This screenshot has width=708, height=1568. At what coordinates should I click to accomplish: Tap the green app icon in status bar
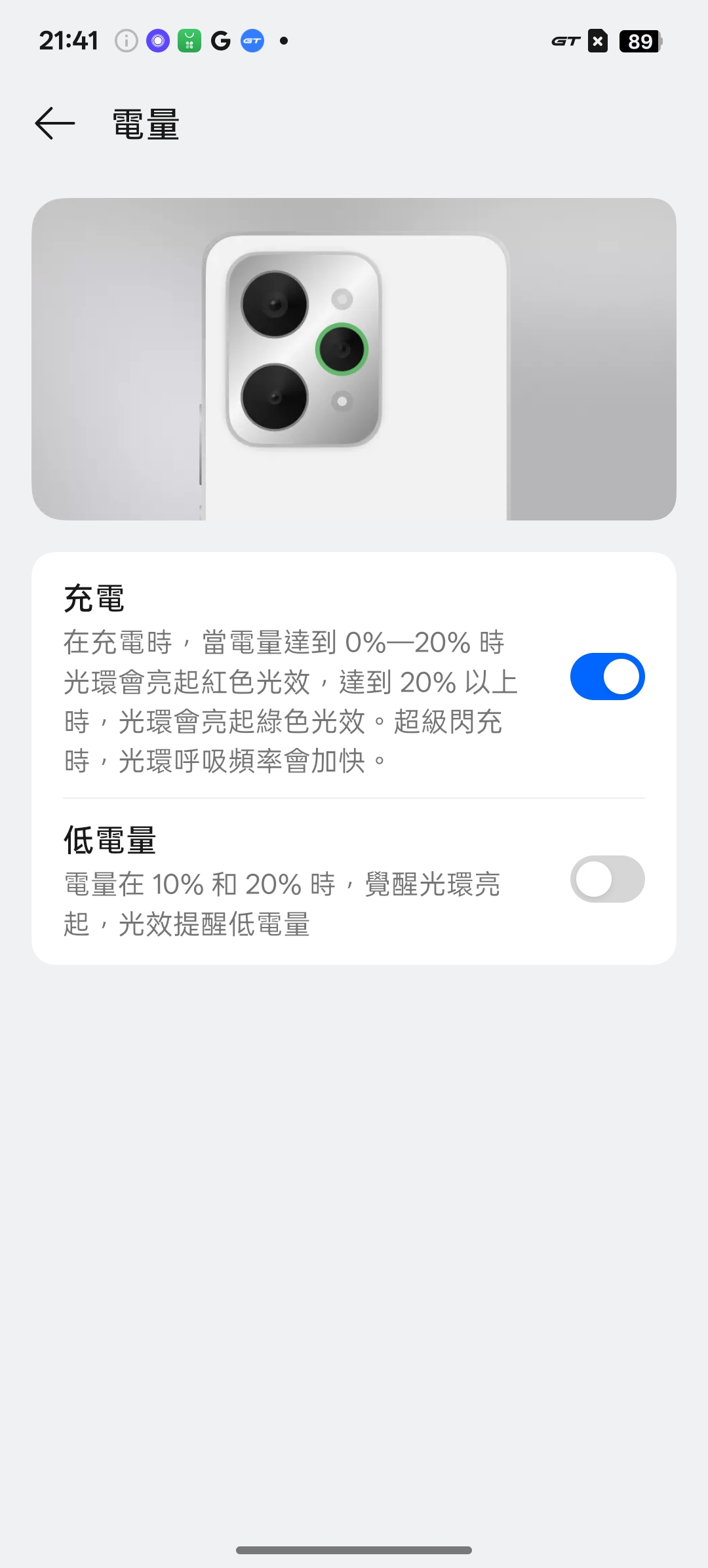(x=188, y=41)
